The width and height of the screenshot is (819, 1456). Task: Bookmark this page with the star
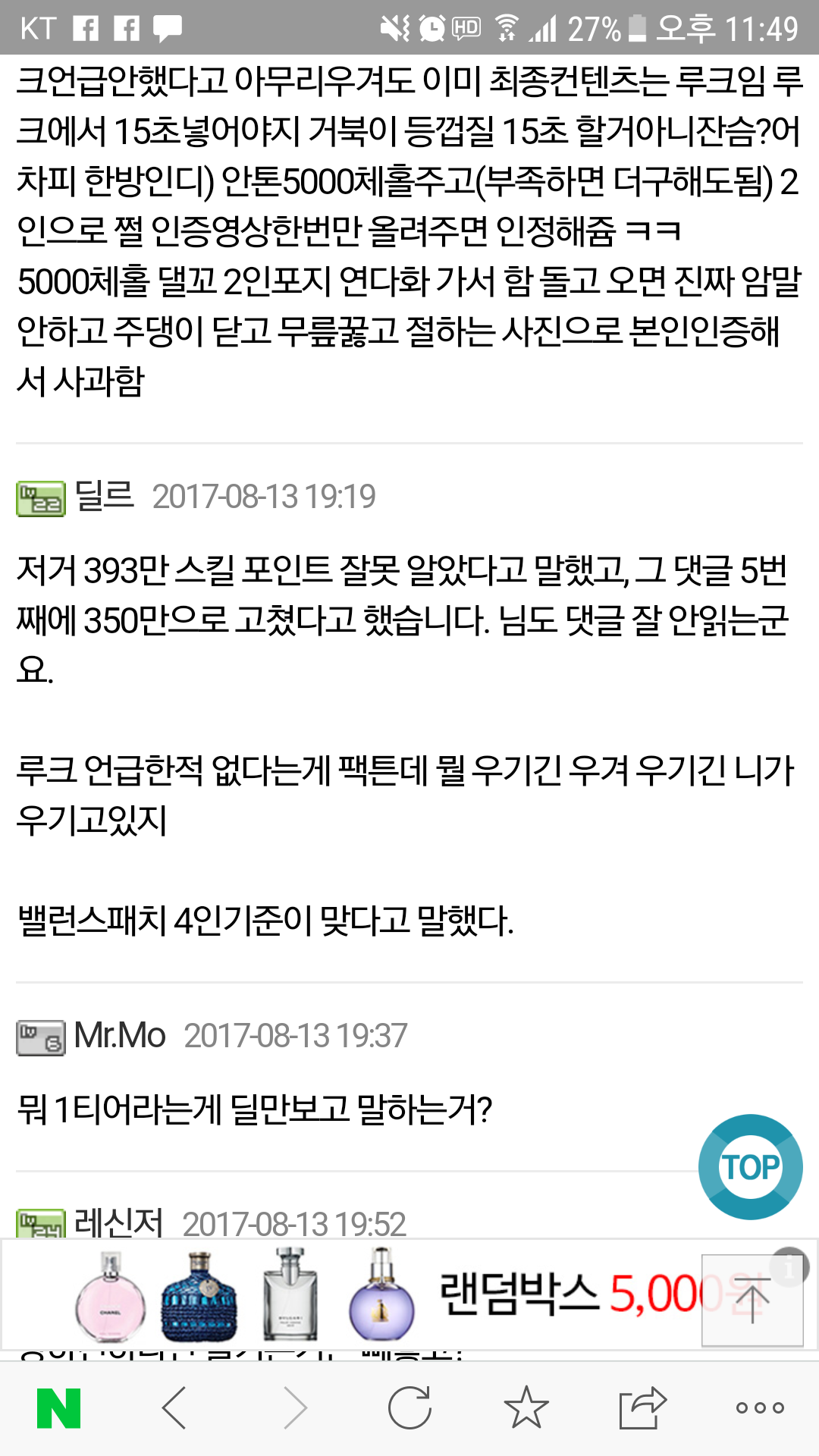(x=526, y=1408)
